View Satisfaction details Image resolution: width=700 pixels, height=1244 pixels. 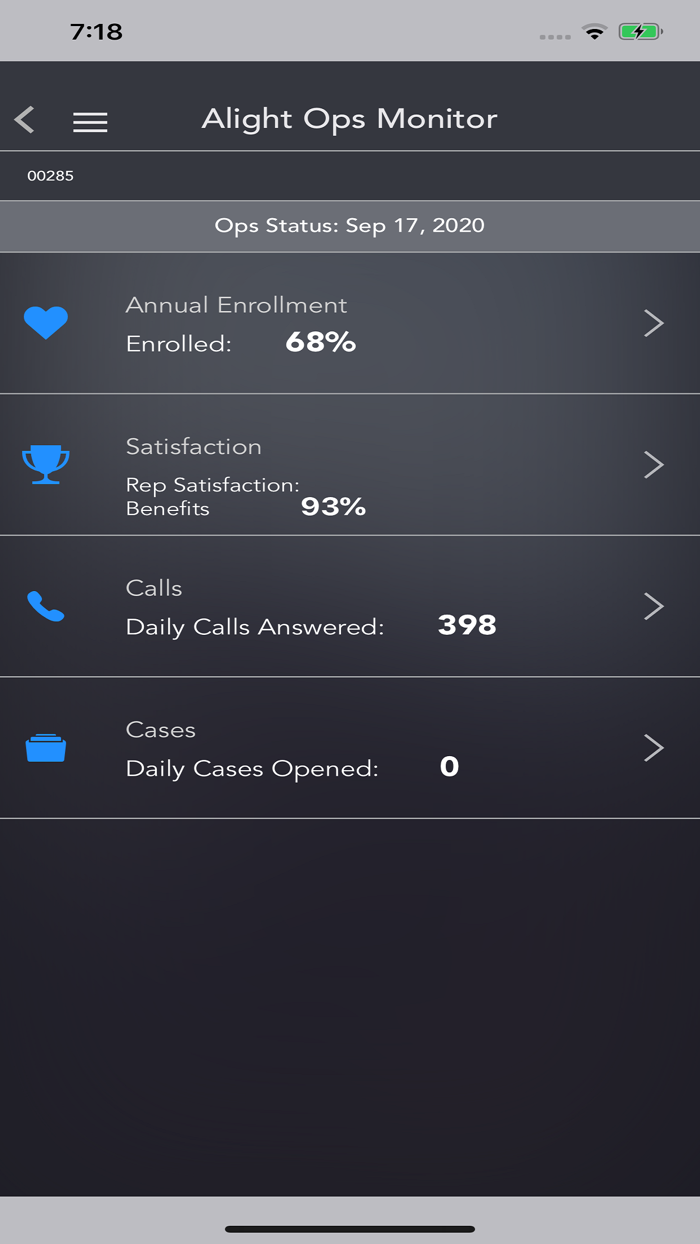tap(350, 465)
